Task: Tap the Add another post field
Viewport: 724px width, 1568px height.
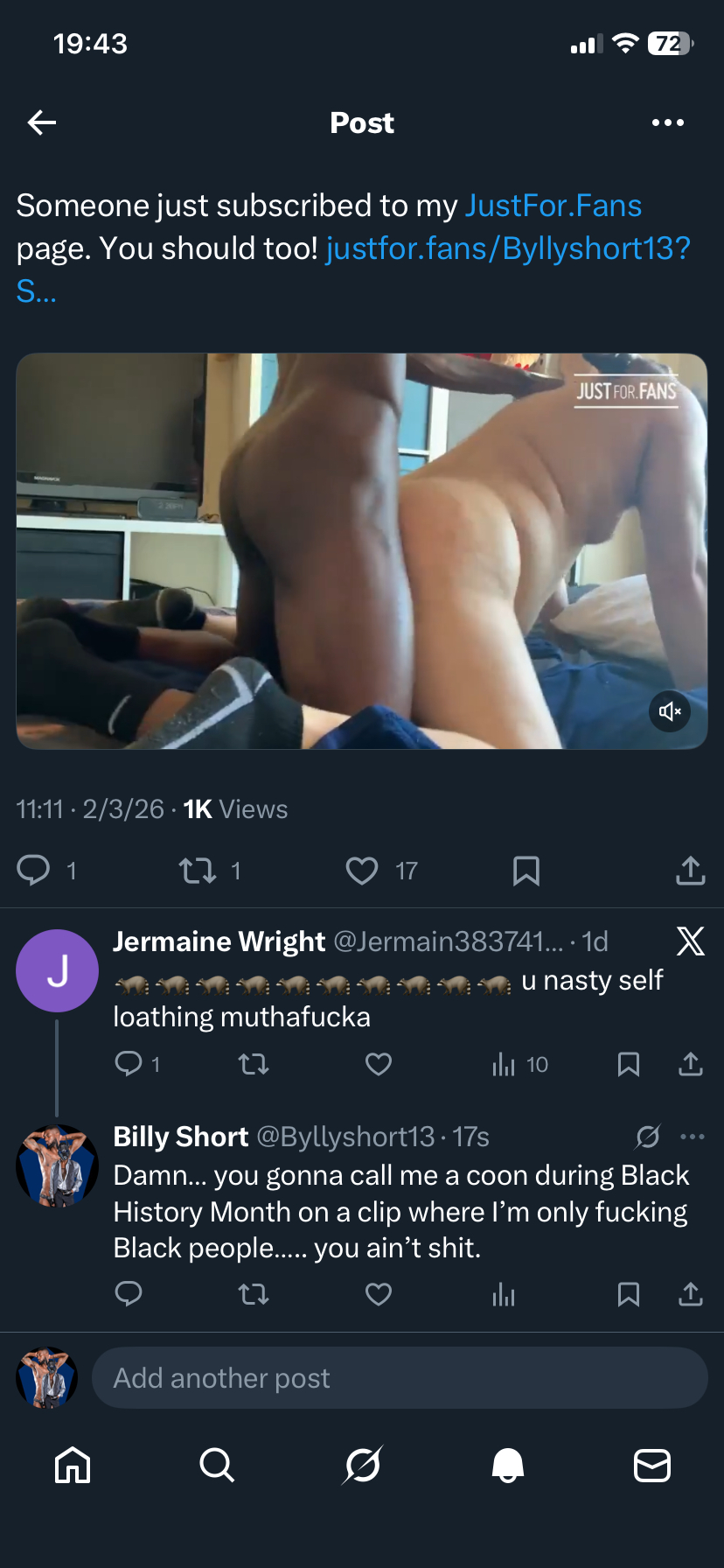Action: point(399,1378)
